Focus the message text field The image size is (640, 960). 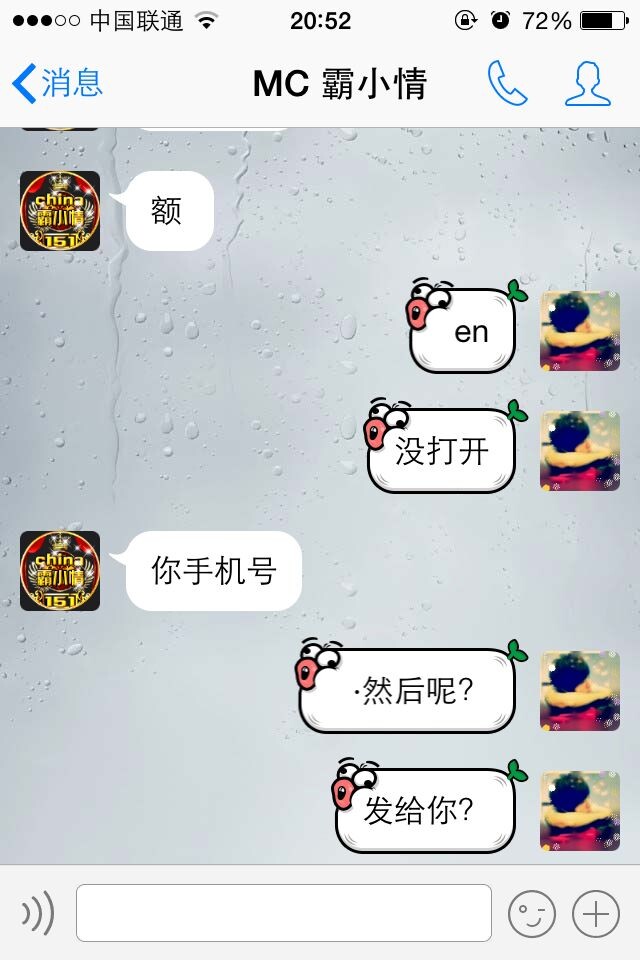coord(284,913)
